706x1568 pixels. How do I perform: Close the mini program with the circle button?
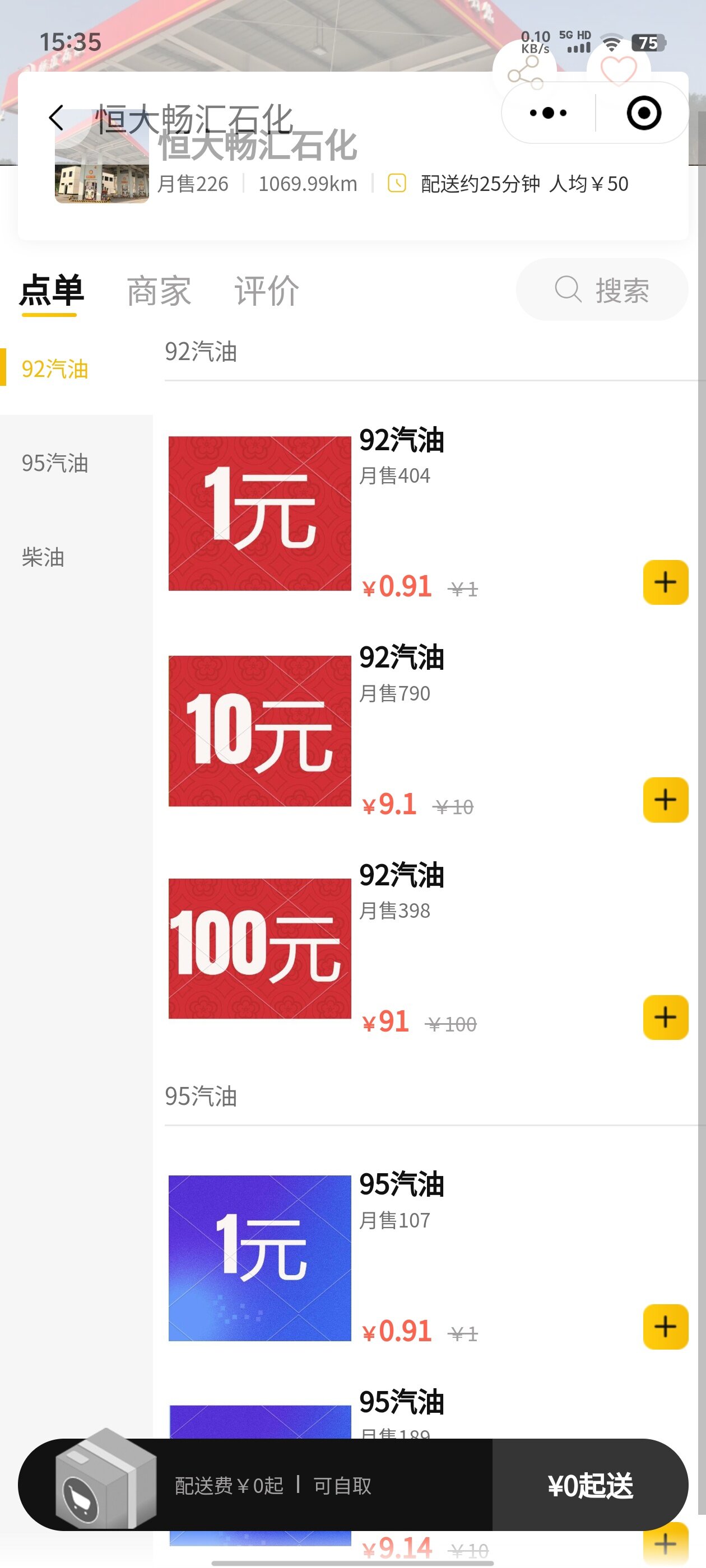coord(643,113)
